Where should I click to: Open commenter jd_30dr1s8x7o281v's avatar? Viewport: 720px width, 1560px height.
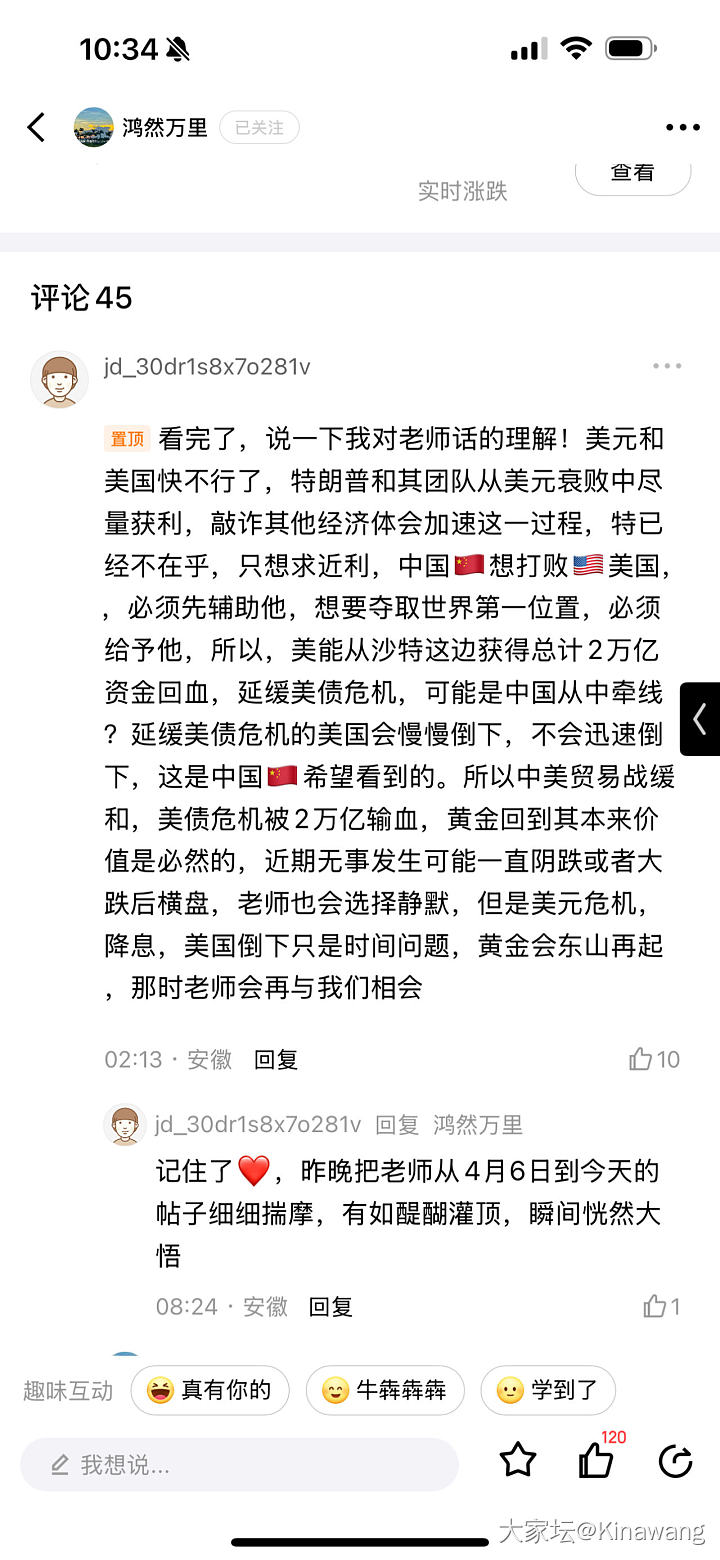point(59,380)
